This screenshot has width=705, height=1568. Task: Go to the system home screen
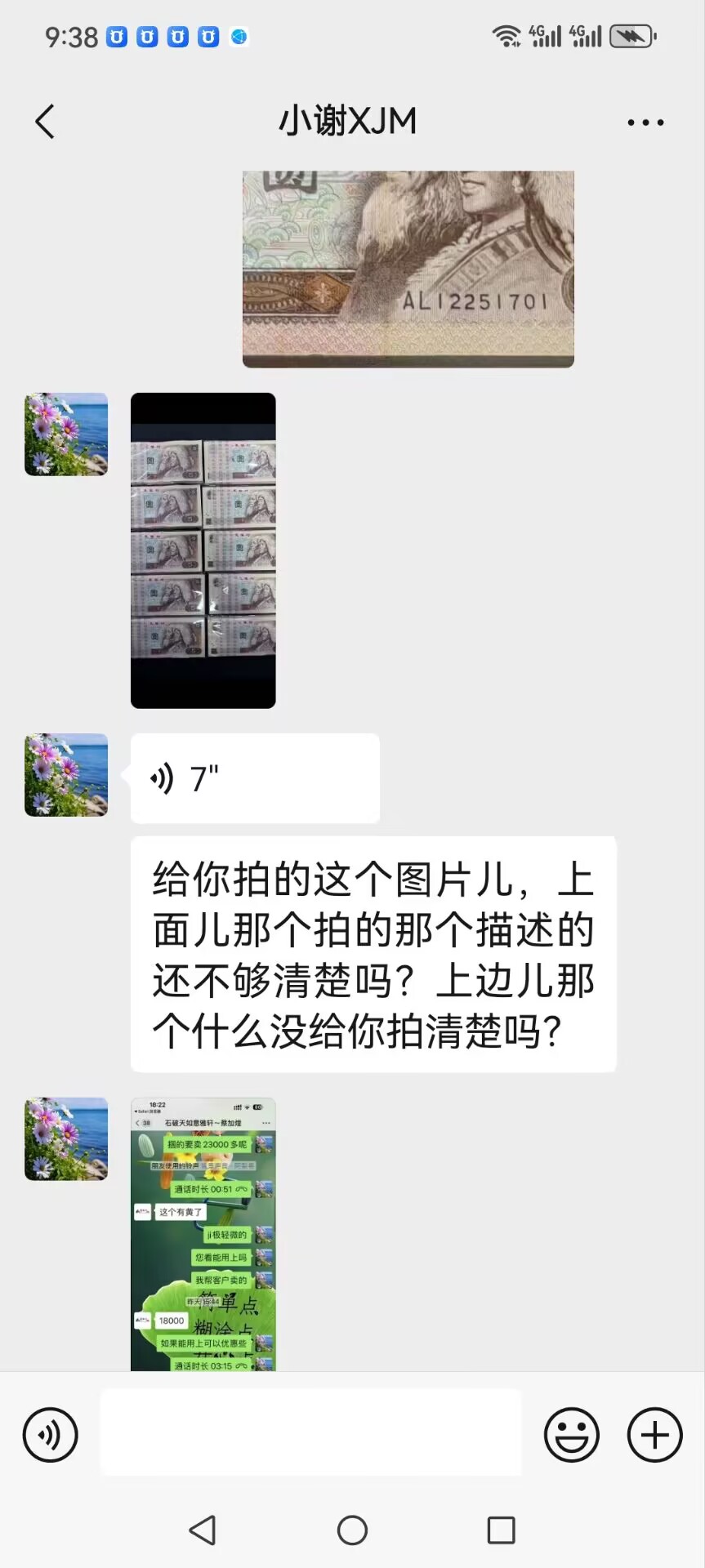coord(352,1530)
